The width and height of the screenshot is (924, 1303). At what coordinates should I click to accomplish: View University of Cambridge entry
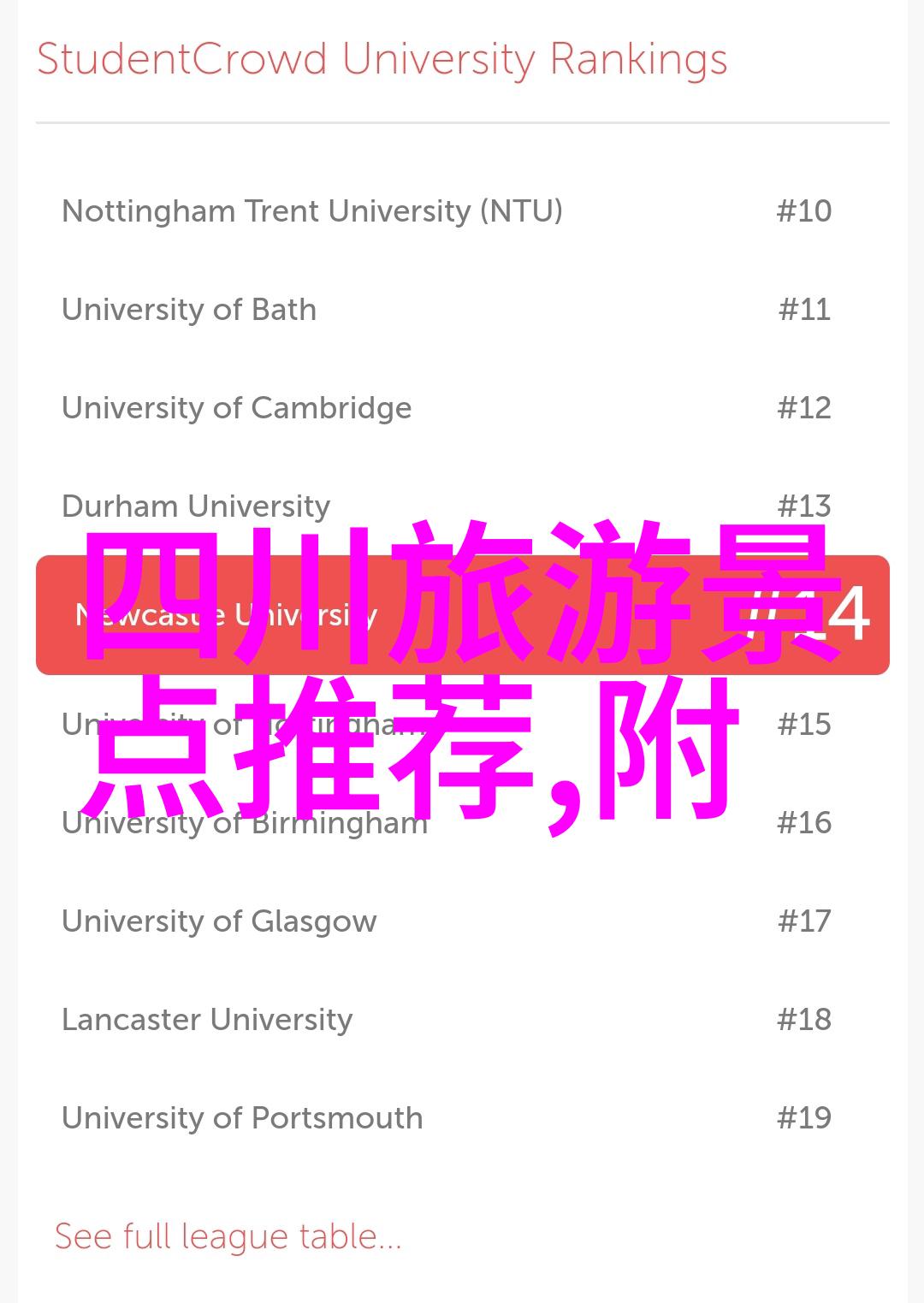[x=236, y=408]
